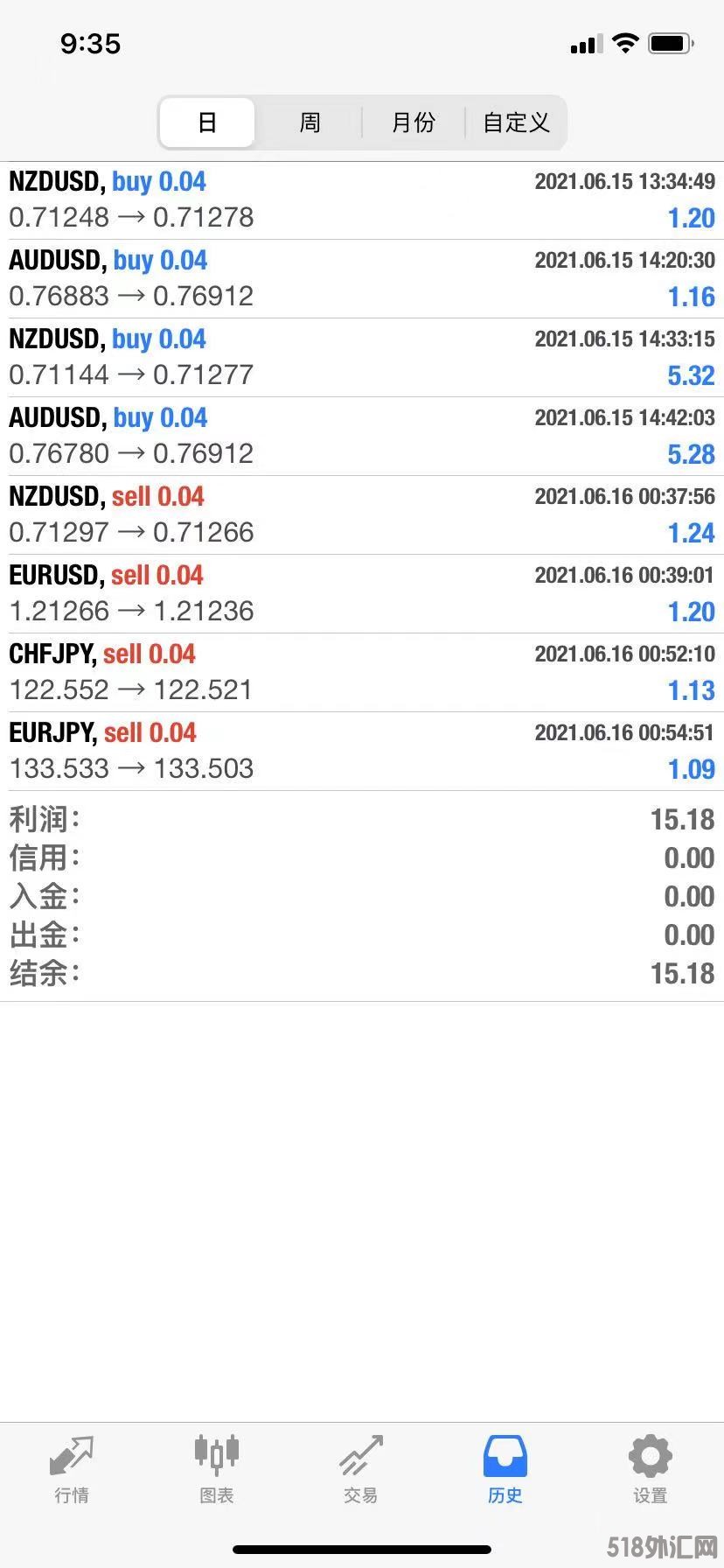The height and width of the screenshot is (1568, 724).
Task: Expand the NZDUSD buy trade at 14:33:15
Action: [362, 358]
